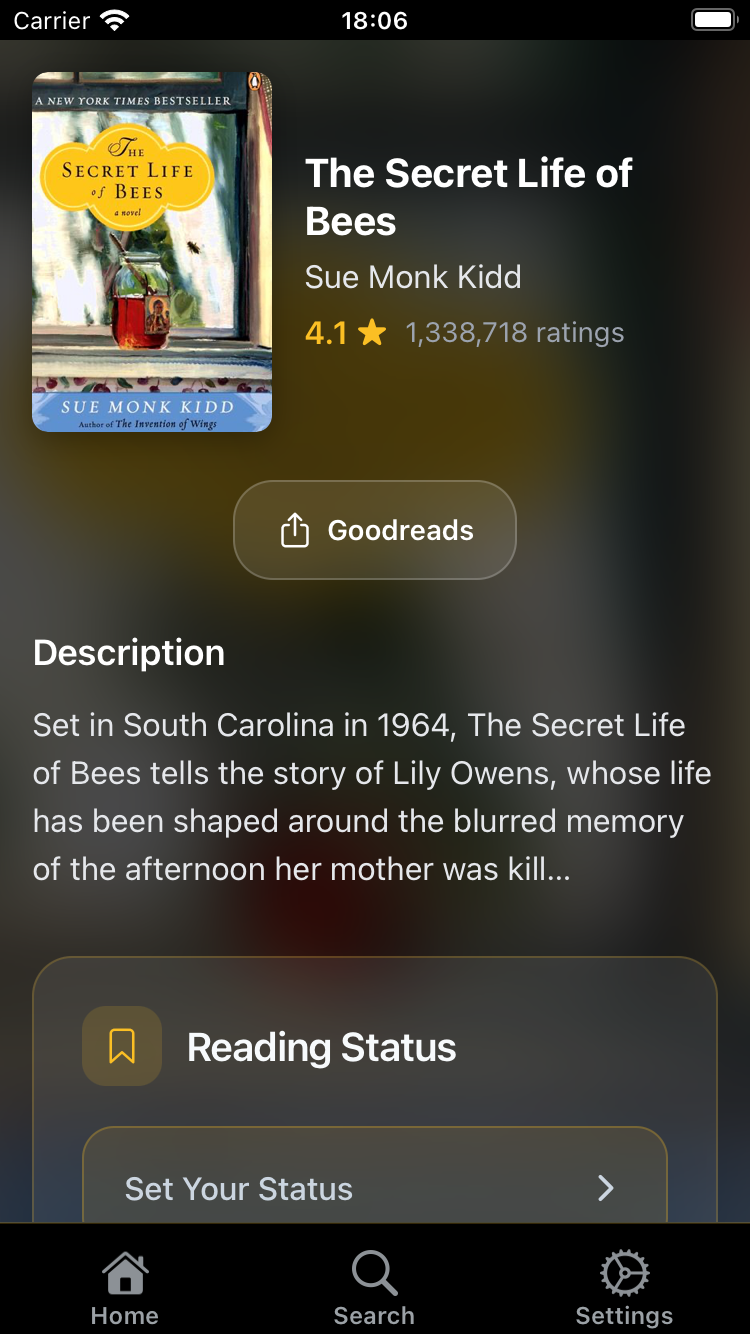Switch to the Settings tab

[x=624, y=1288]
